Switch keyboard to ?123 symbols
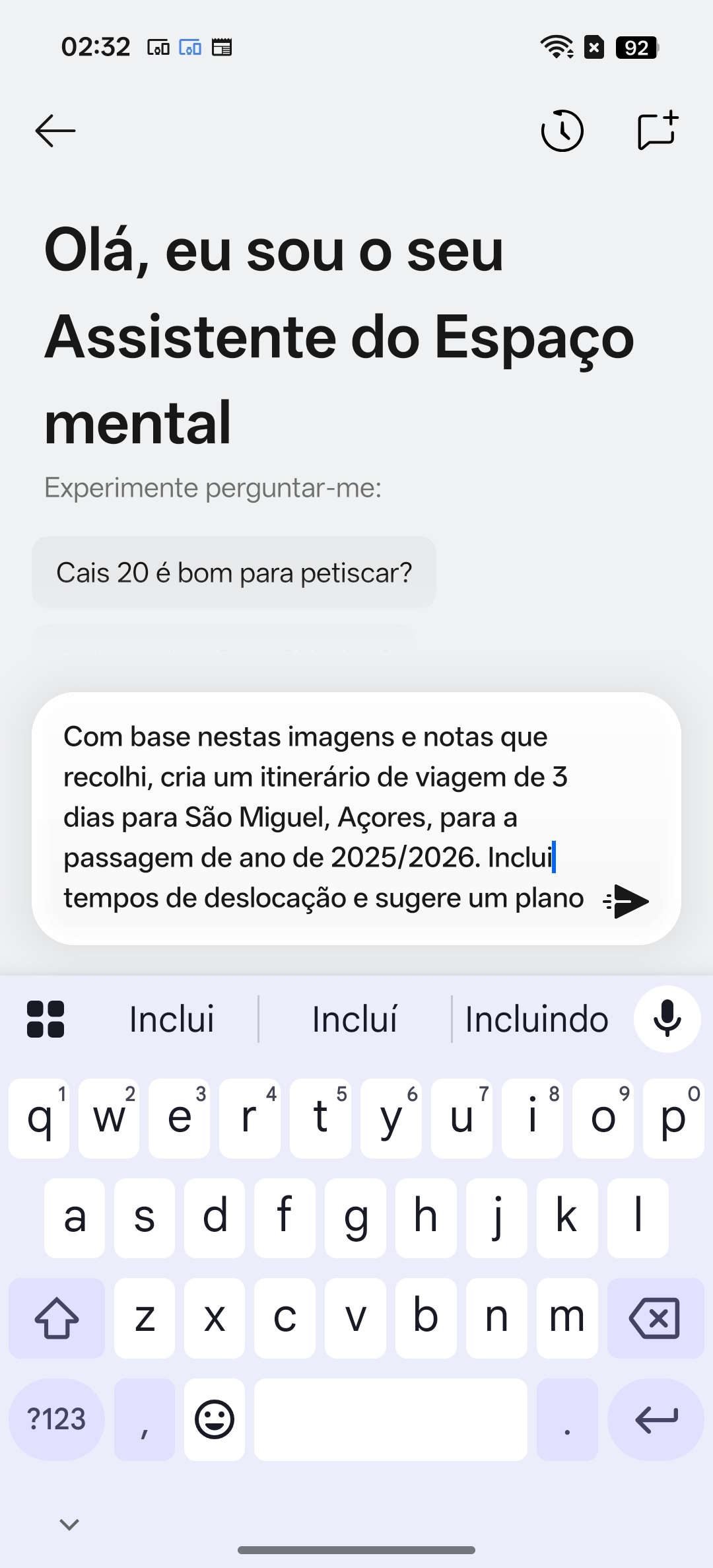Viewport: 713px width, 1568px height. point(57,1419)
